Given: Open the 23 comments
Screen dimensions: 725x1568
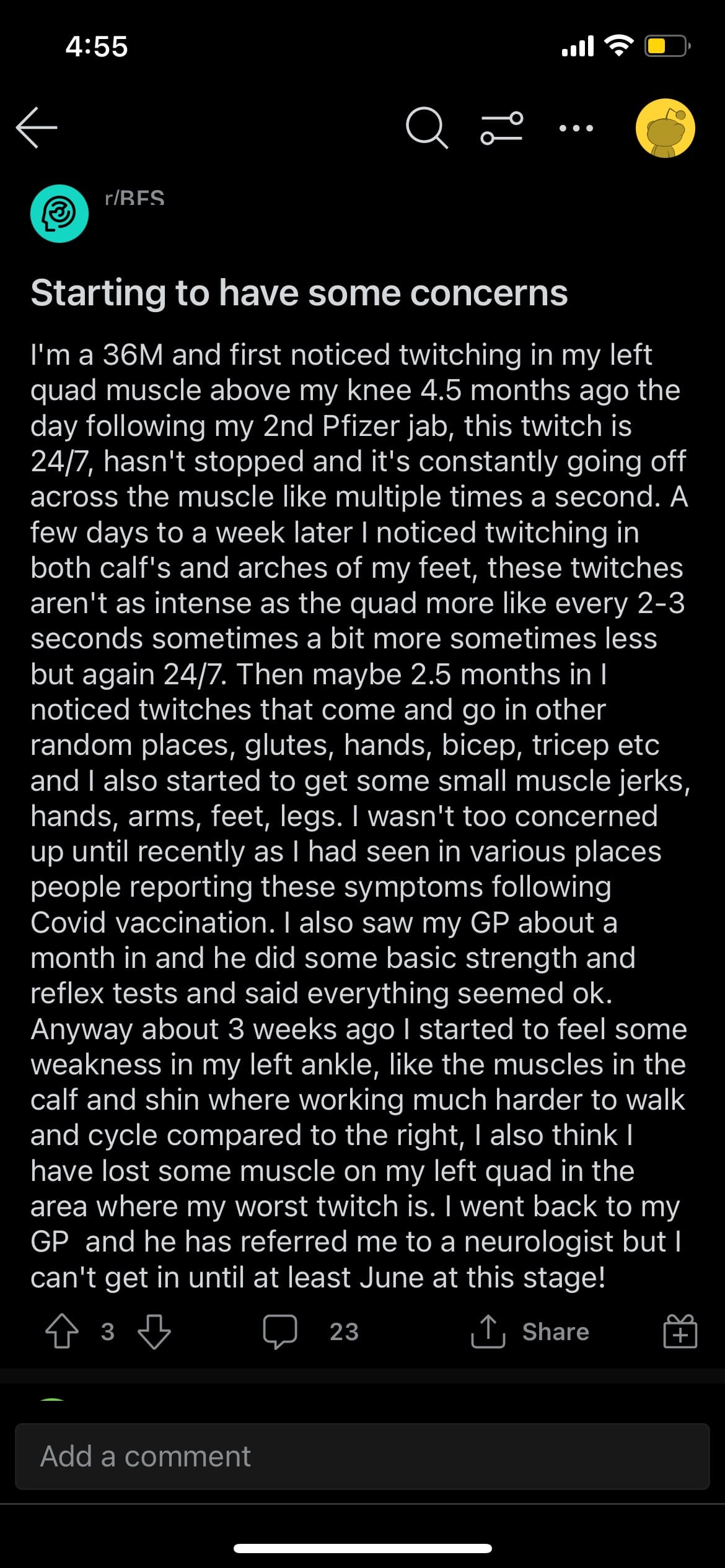Looking at the screenshot, I should pos(311,1331).
